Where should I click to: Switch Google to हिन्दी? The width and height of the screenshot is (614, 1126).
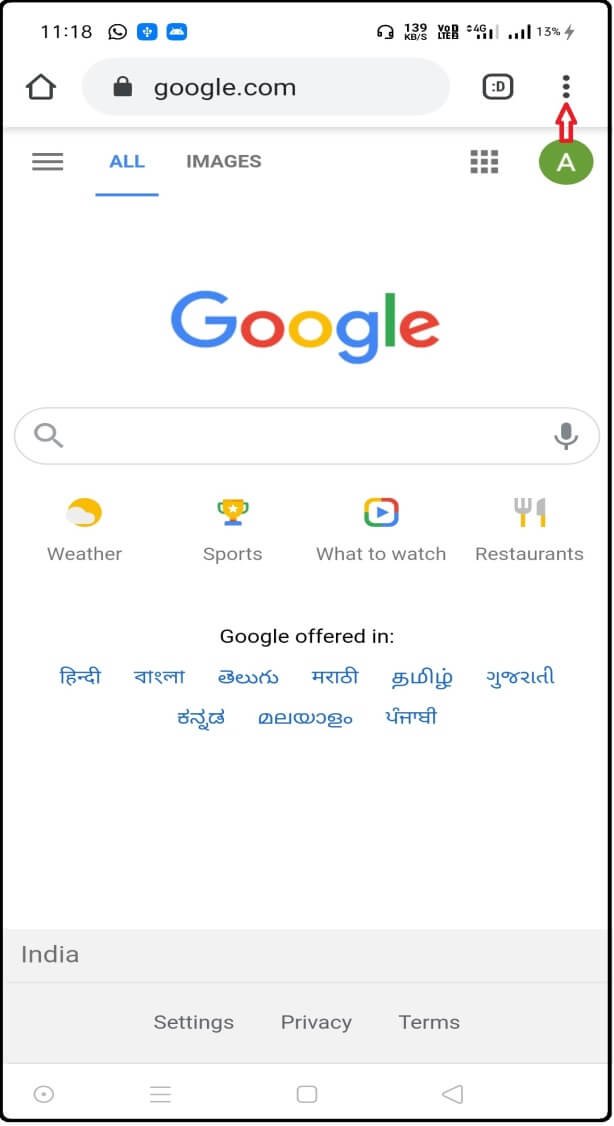80,676
